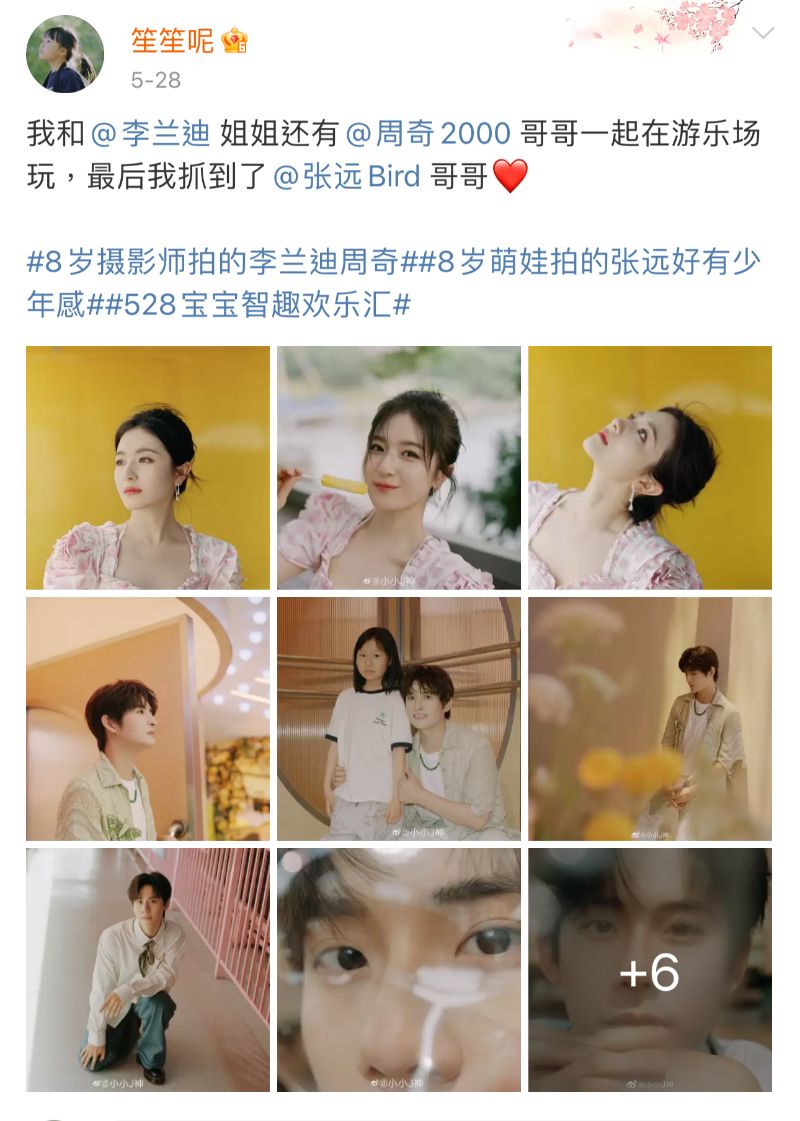Image resolution: width=800 pixels, height=1121 pixels.
Task: Tap the username 笙笙呢
Action: (173, 40)
